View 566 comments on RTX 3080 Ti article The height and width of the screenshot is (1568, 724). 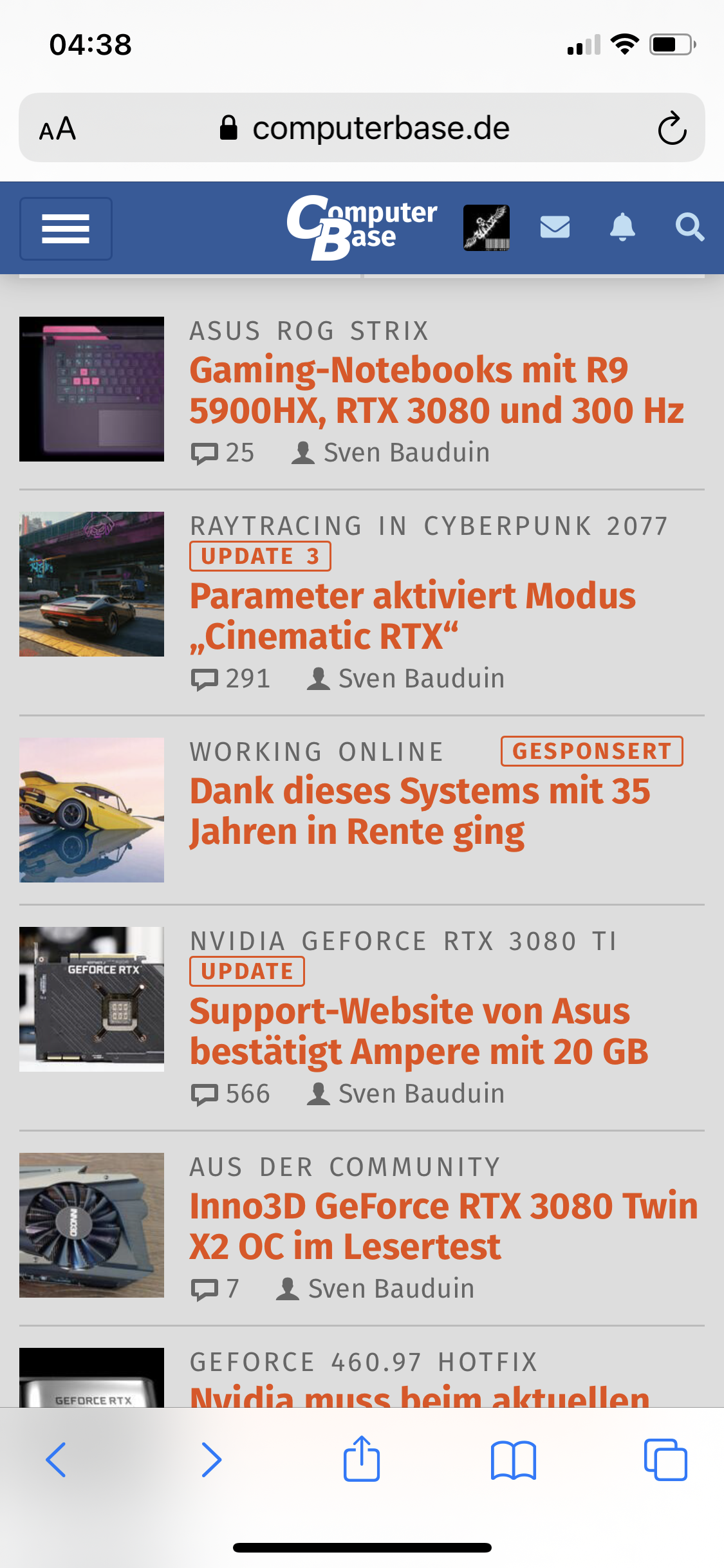(231, 1094)
